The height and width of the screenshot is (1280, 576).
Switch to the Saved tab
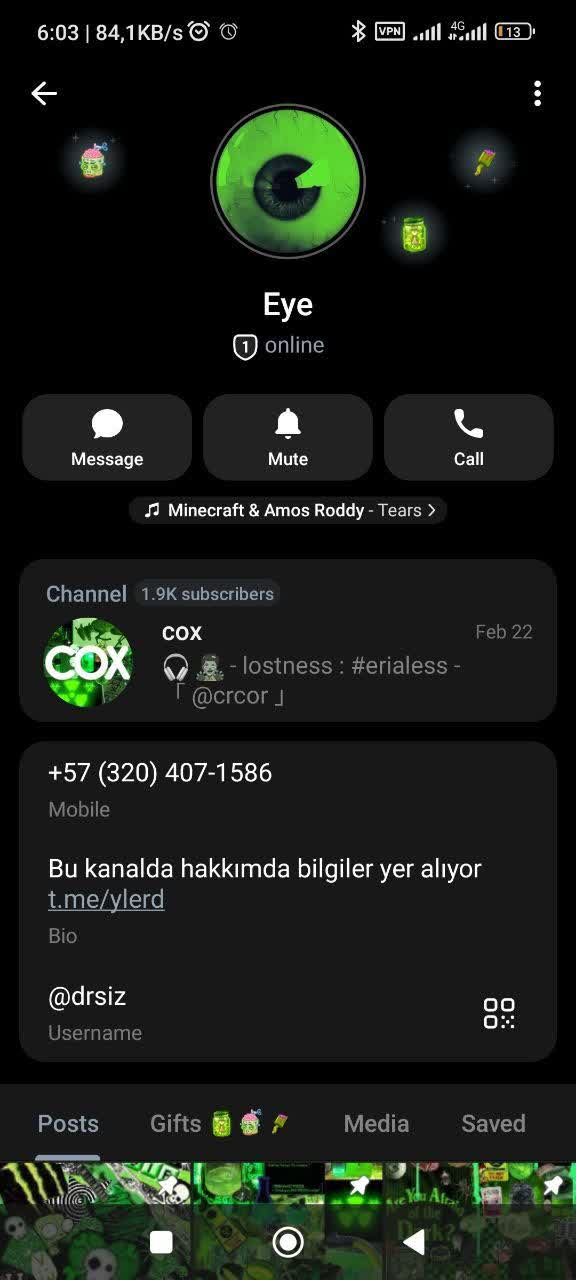coord(493,1124)
